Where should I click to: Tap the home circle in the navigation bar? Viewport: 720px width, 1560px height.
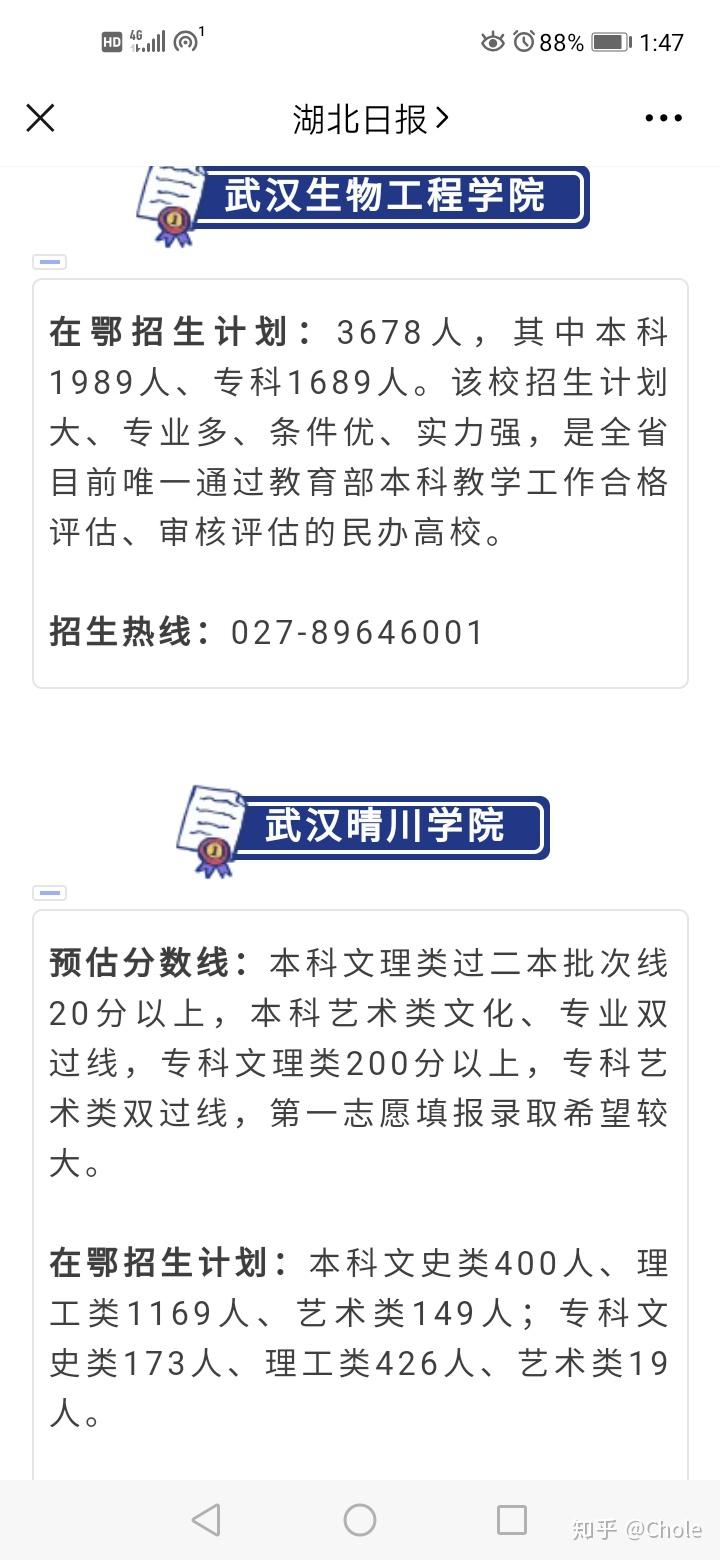(359, 1519)
